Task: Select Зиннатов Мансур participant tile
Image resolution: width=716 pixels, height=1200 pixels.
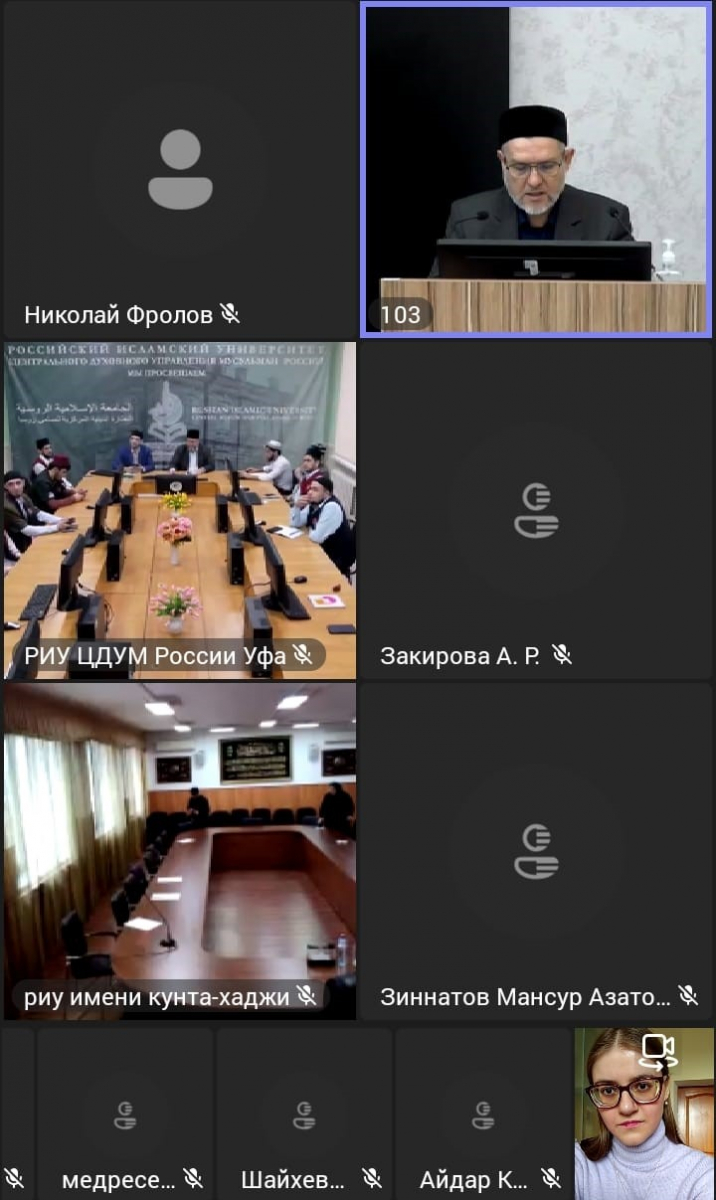Action: pos(537,850)
